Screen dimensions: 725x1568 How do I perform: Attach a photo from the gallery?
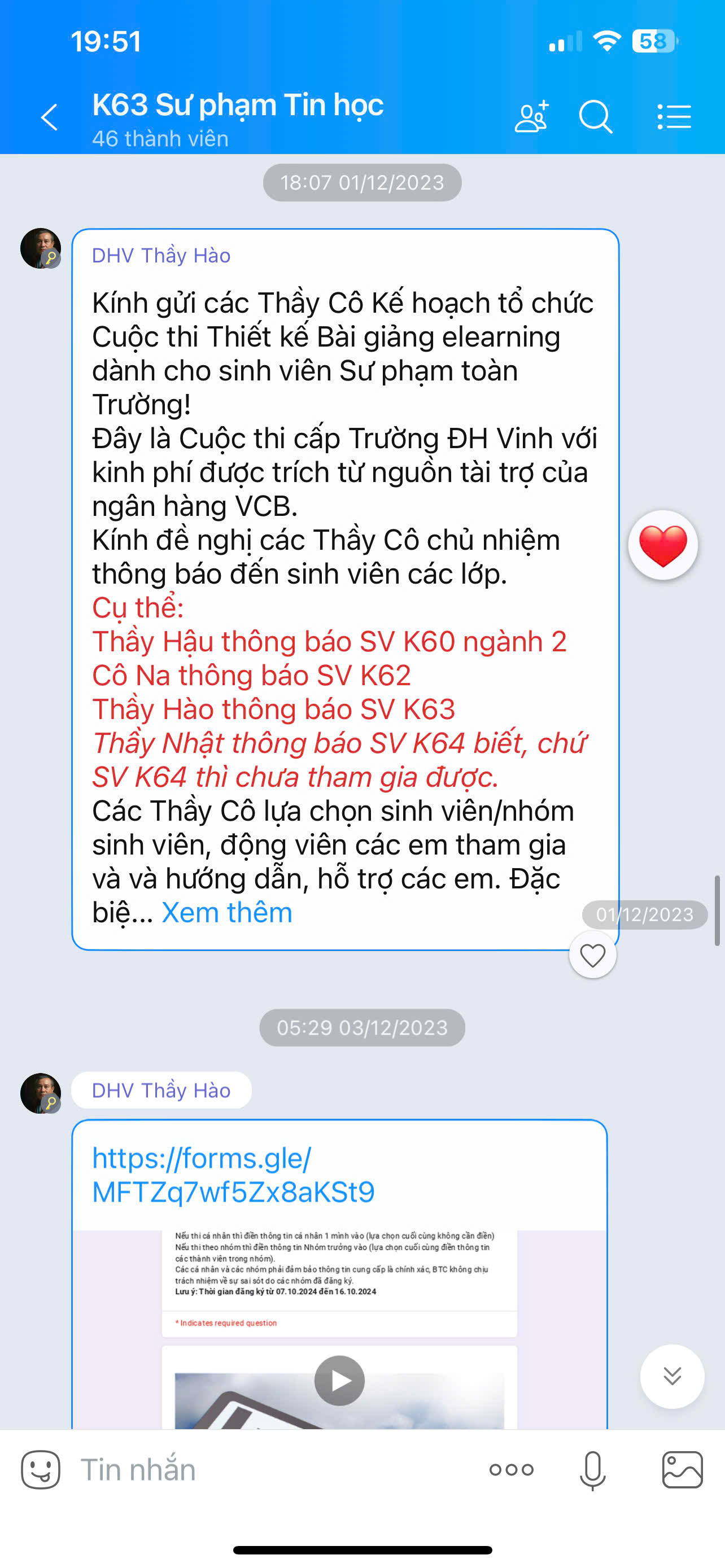tap(683, 1470)
